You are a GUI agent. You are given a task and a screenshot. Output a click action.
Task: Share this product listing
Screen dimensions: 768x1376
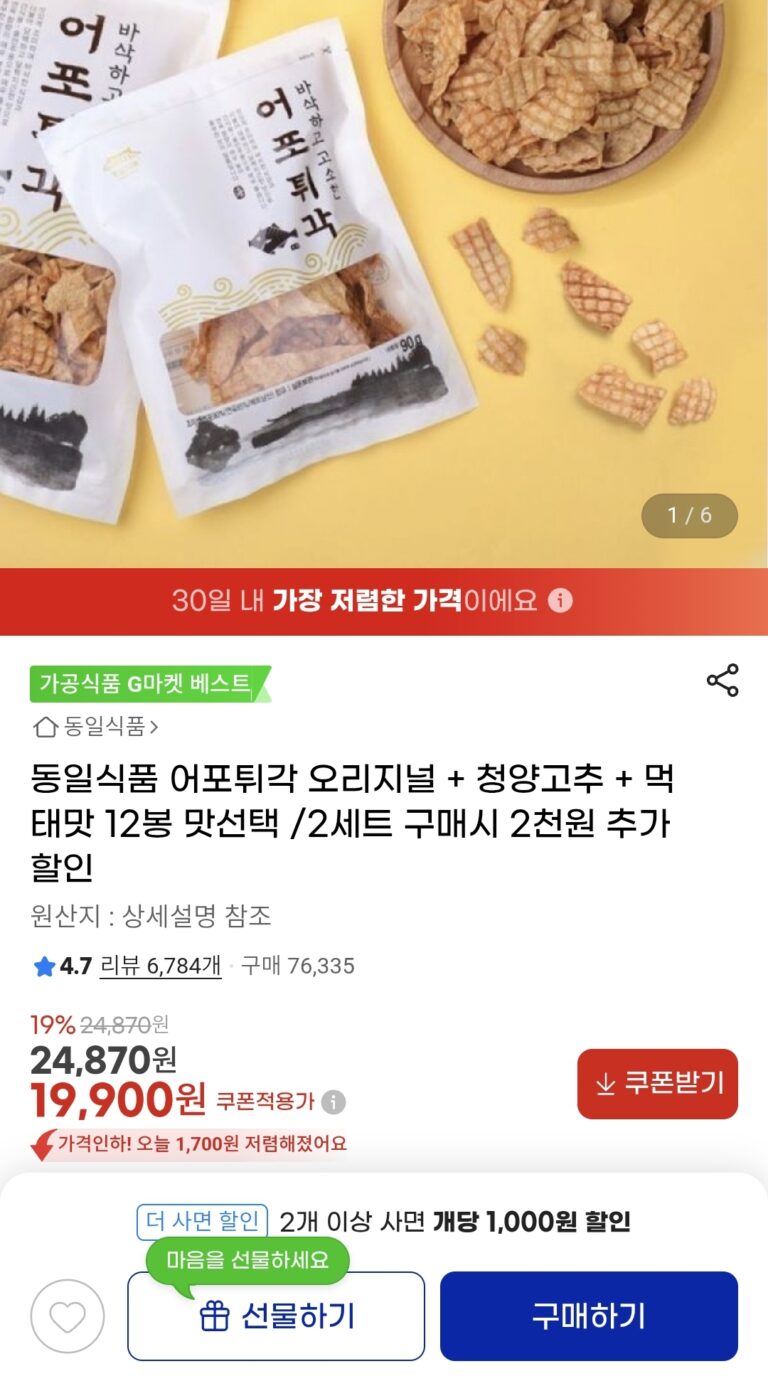pos(722,680)
